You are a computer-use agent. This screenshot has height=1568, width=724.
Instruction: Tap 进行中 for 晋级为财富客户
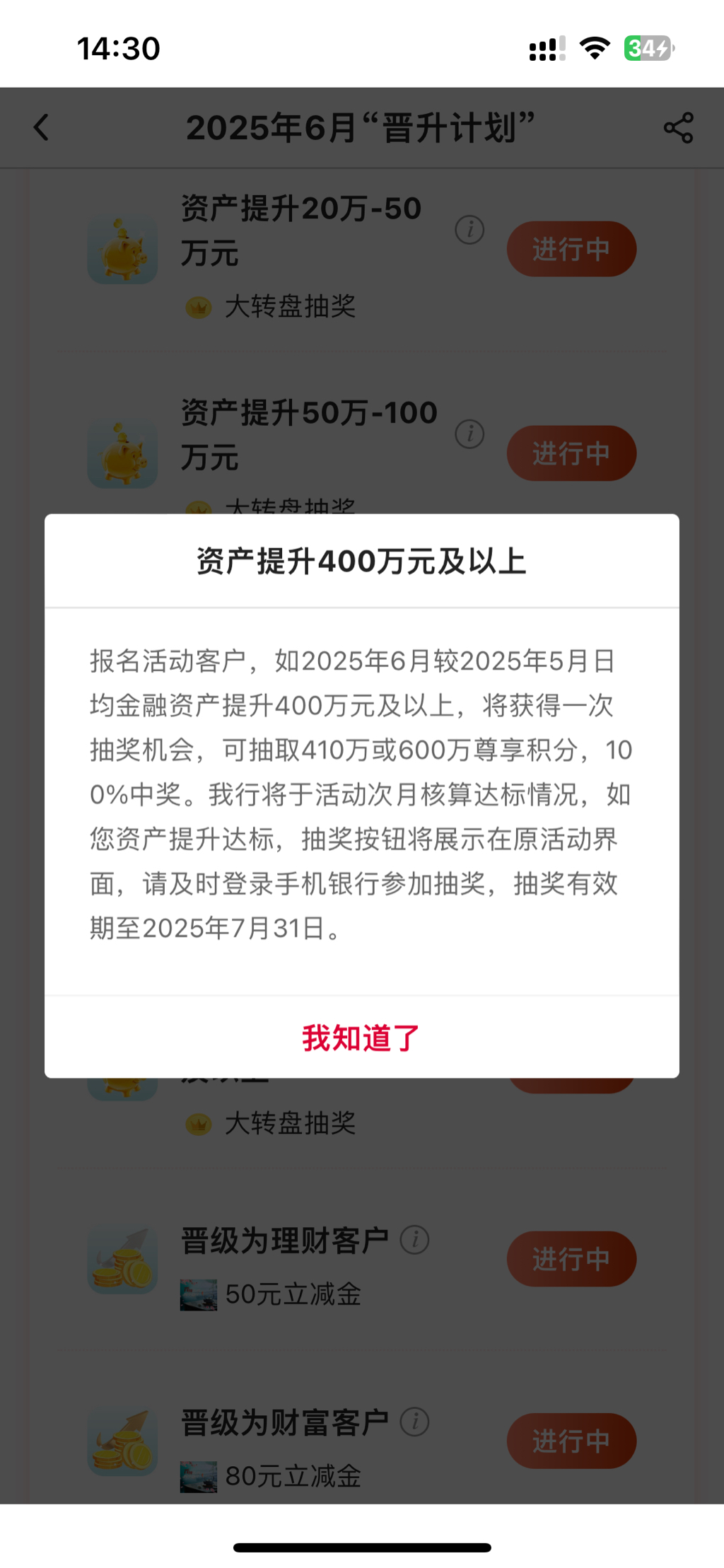[571, 1441]
